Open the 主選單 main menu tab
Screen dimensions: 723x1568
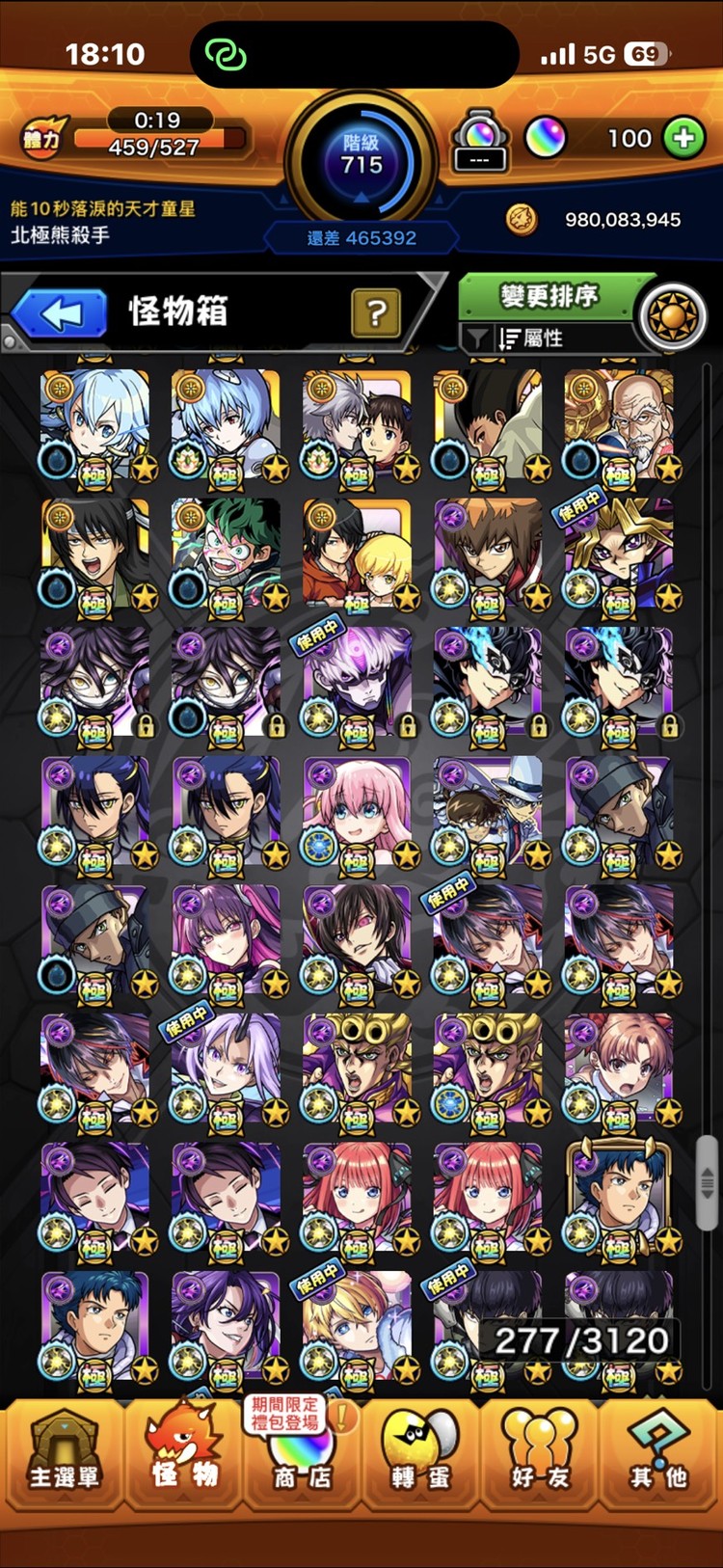tap(63, 1454)
